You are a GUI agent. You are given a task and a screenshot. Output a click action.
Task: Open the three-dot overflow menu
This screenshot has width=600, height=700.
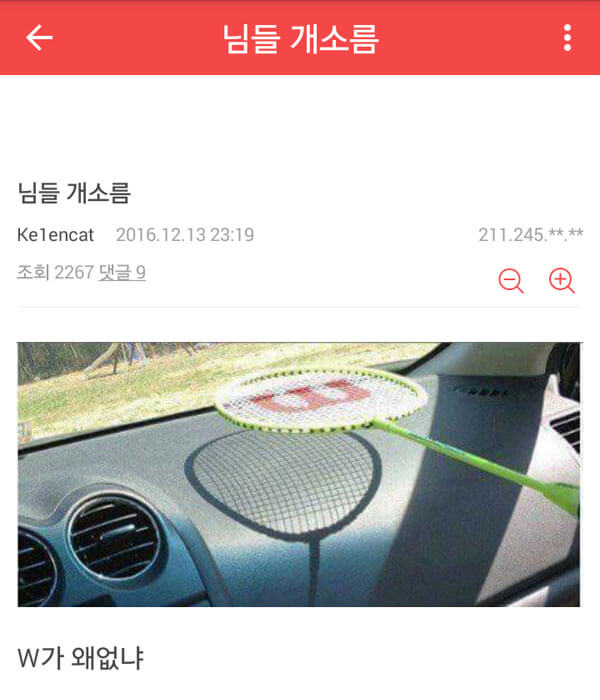coord(567,38)
